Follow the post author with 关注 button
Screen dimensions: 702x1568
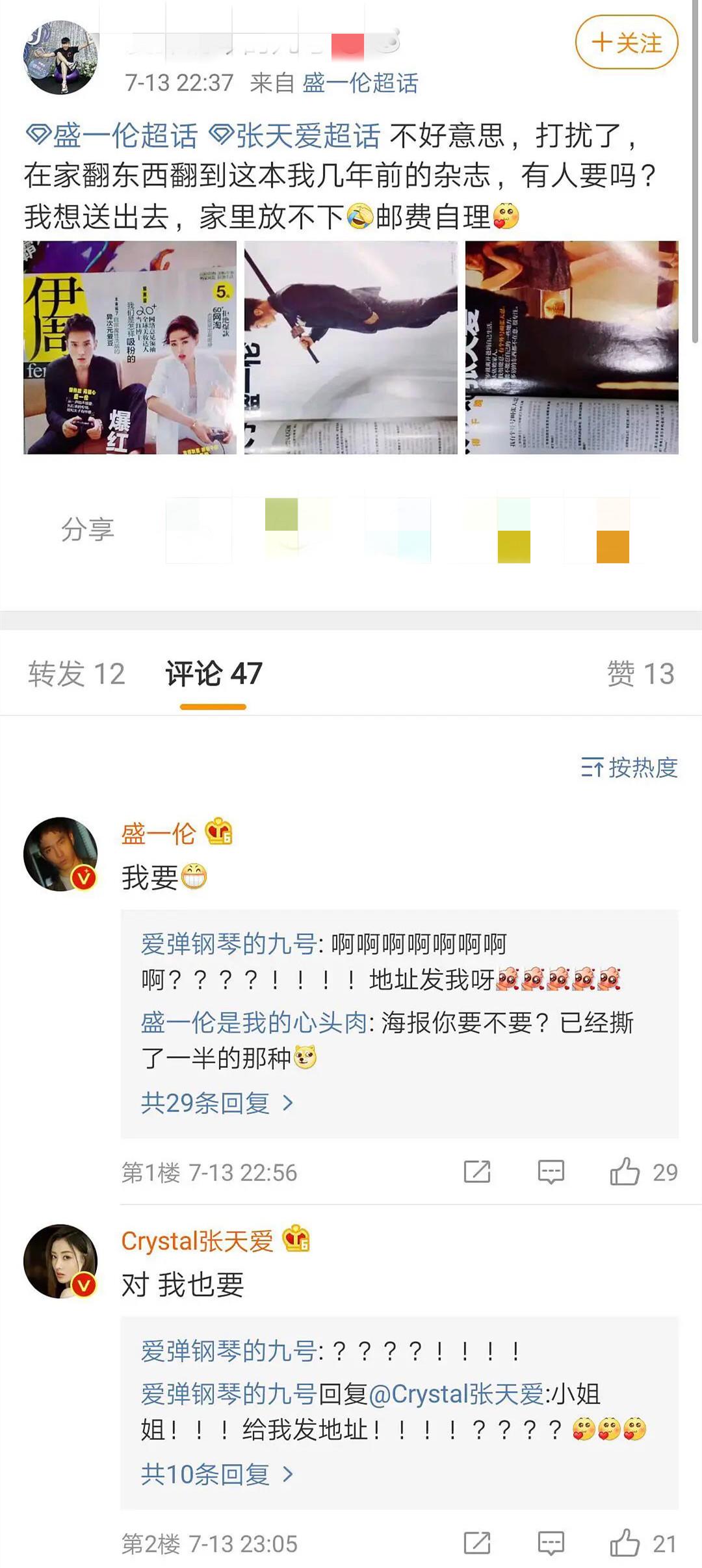tap(627, 43)
